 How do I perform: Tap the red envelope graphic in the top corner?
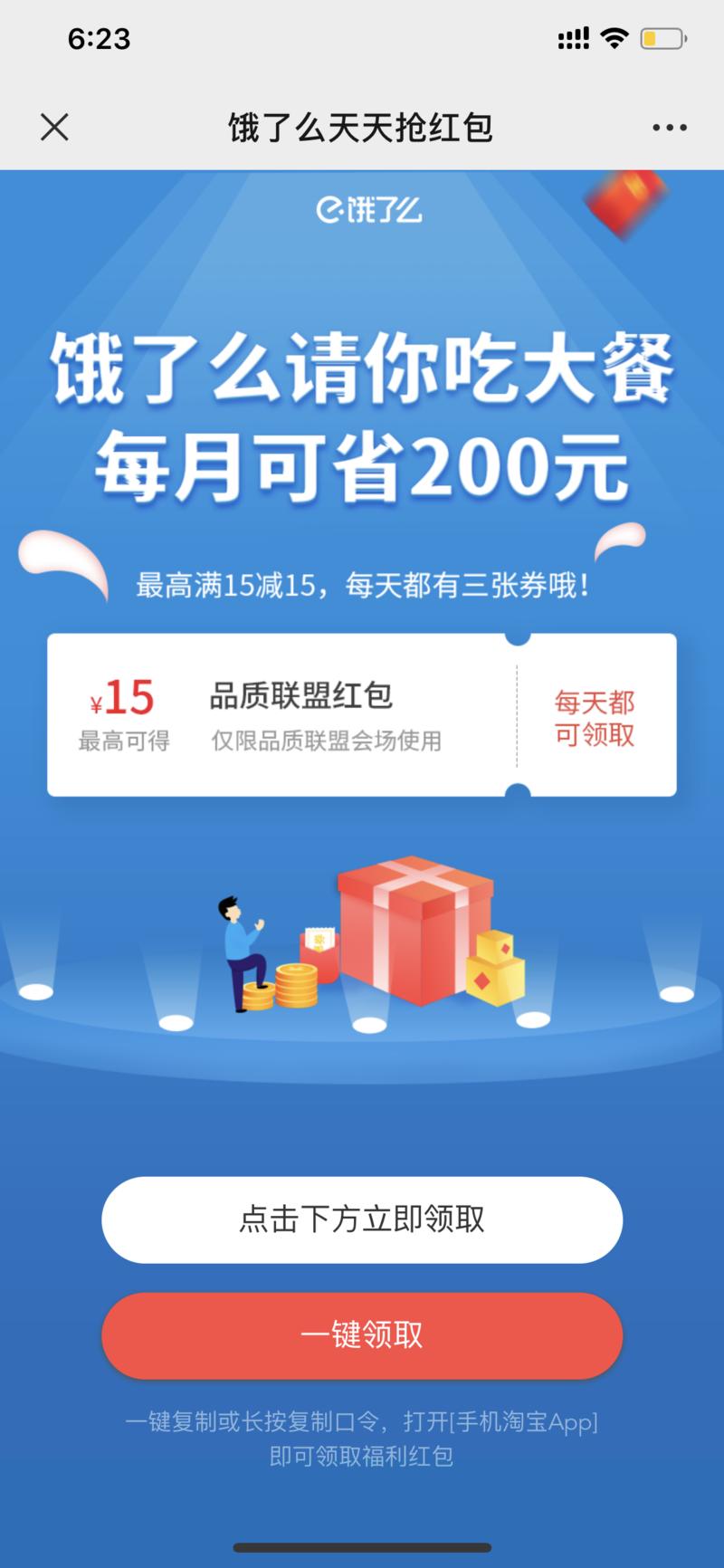click(x=628, y=206)
